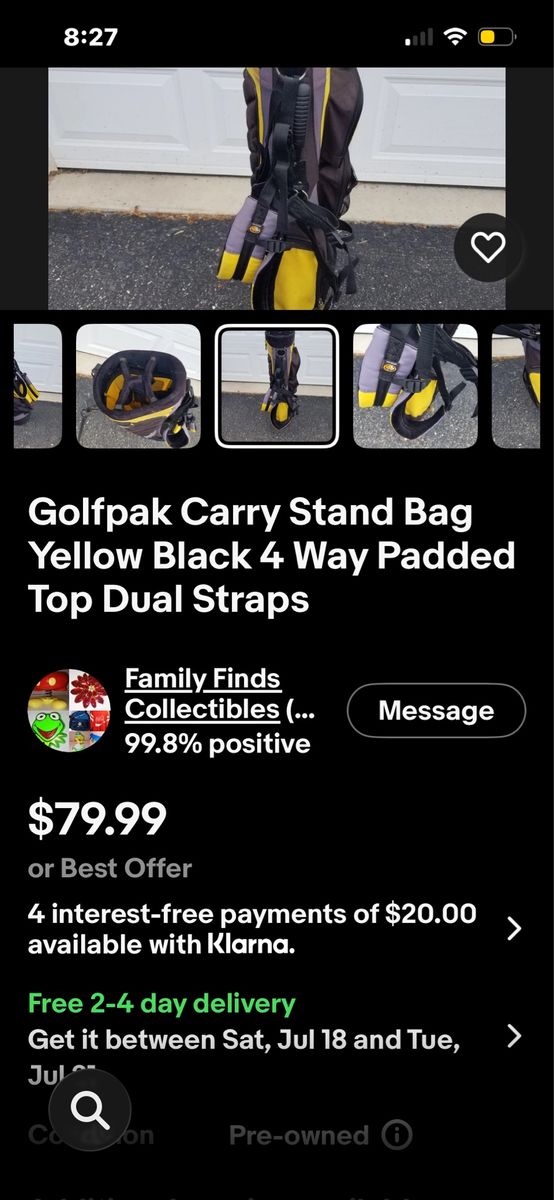The height and width of the screenshot is (1200, 554).
Task: Tap the floating search magnifier button
Action: (x=90, y=1109)
